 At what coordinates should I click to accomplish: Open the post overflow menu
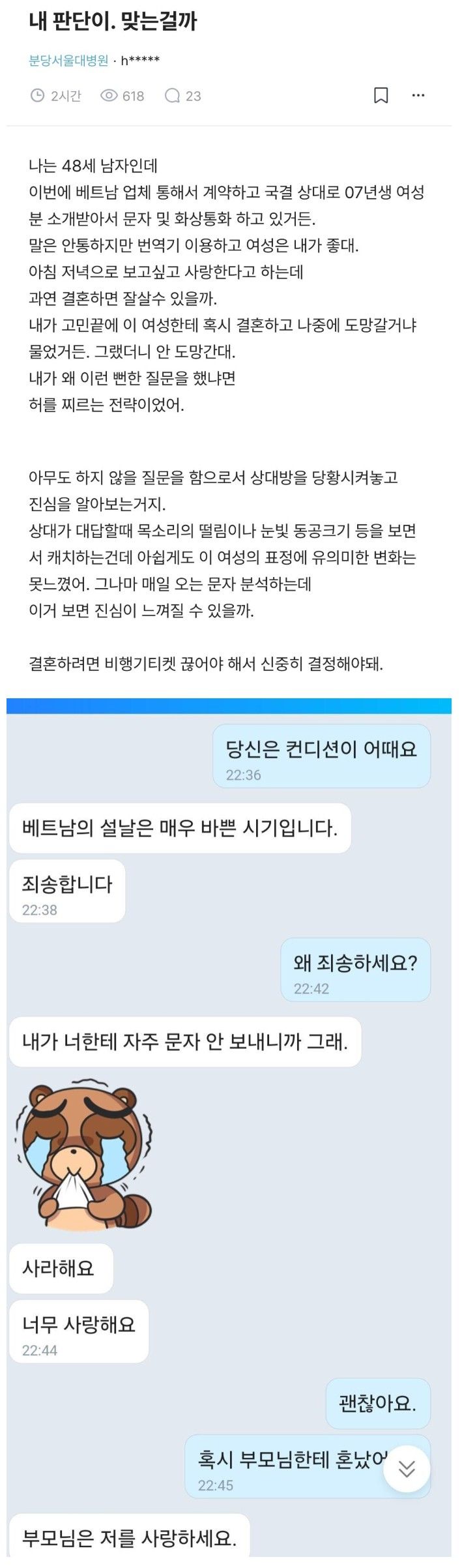coord(418,96)
